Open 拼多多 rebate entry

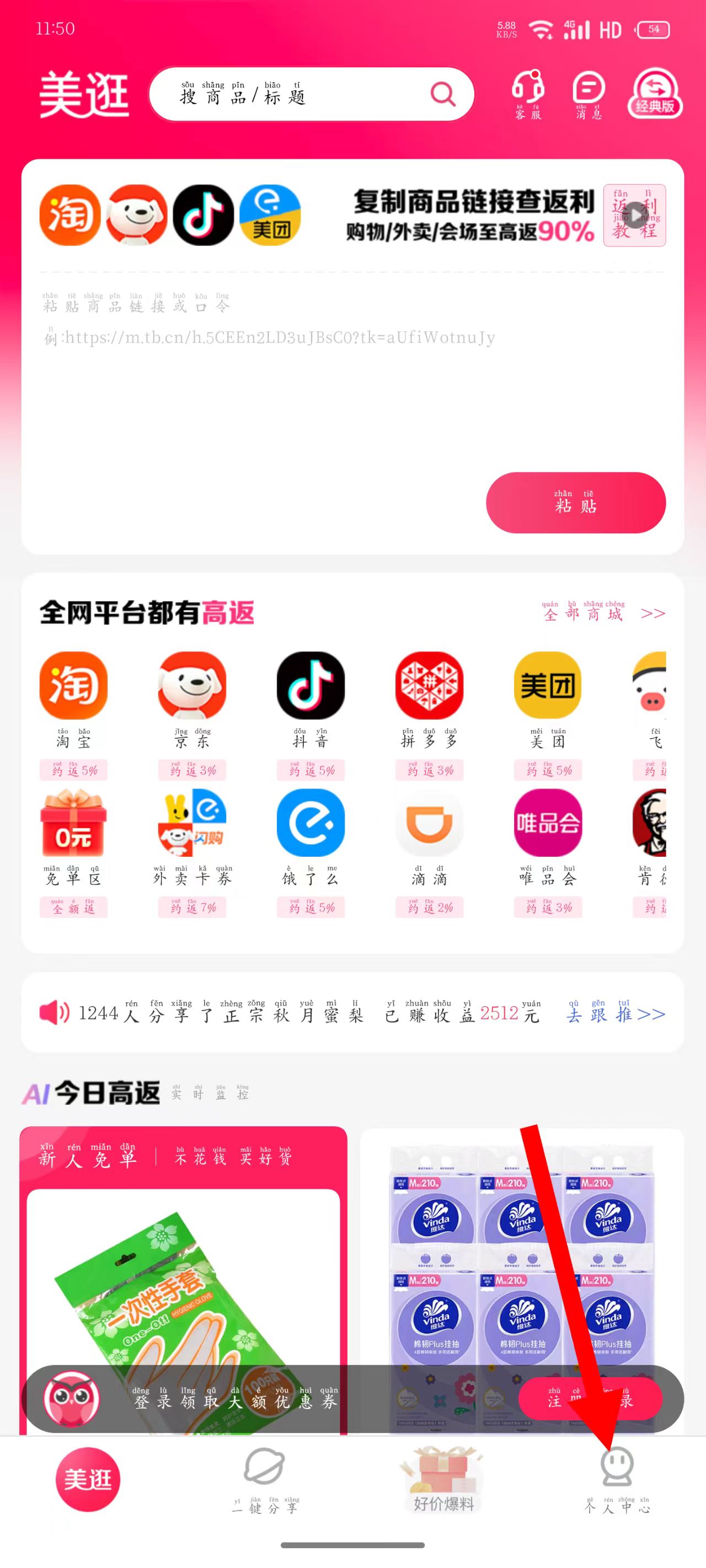pos(430,700)
